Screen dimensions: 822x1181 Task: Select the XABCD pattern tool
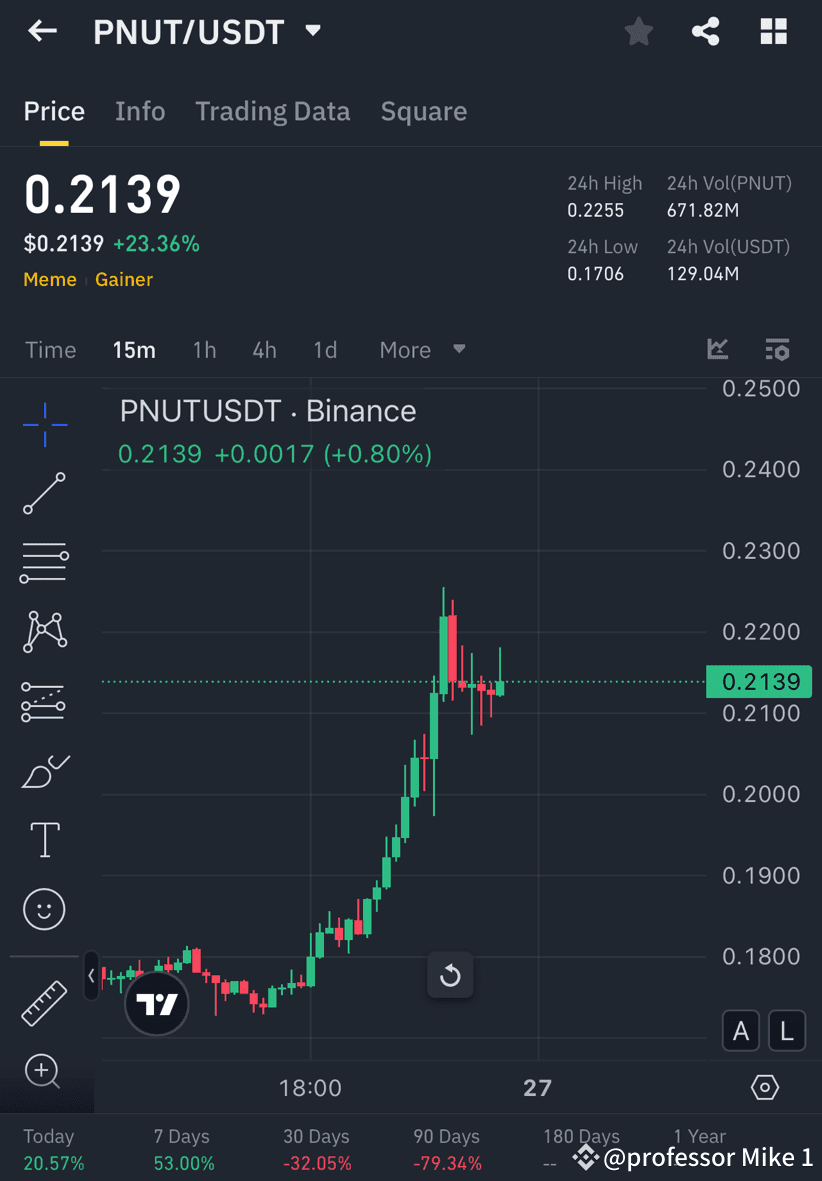click(x=44, y=631)
